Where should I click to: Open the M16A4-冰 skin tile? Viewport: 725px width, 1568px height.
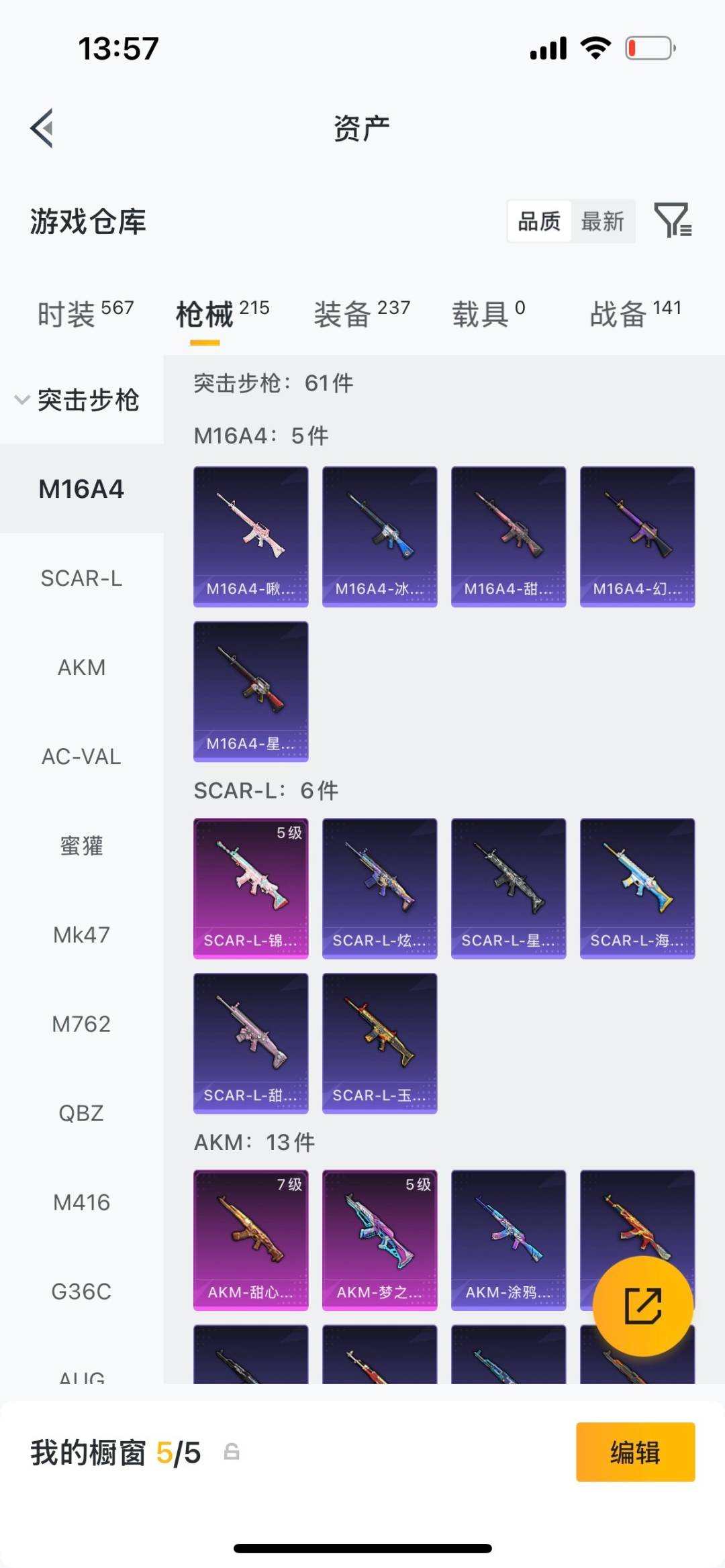pos(380,537)
